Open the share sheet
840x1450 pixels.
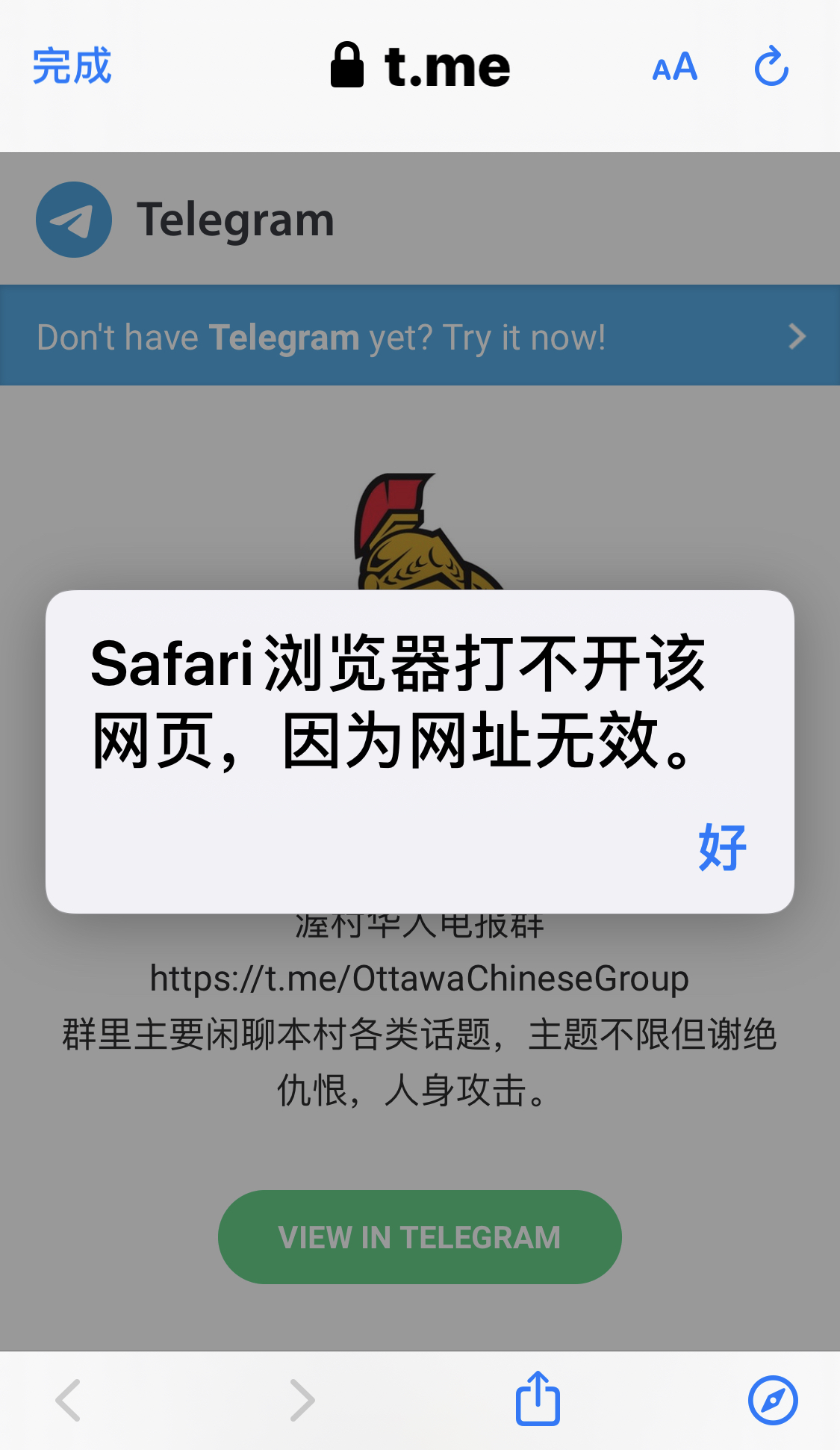point(538,1398)
